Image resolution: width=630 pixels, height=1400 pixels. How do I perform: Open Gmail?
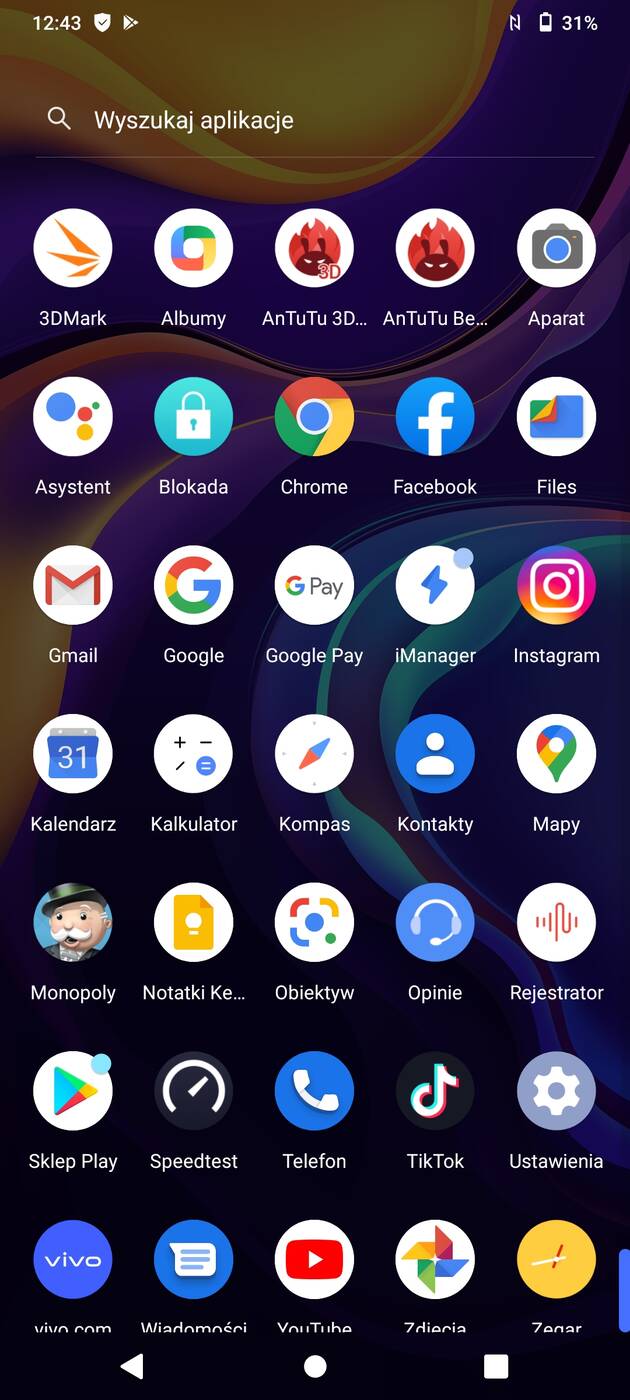pos(73,586)
